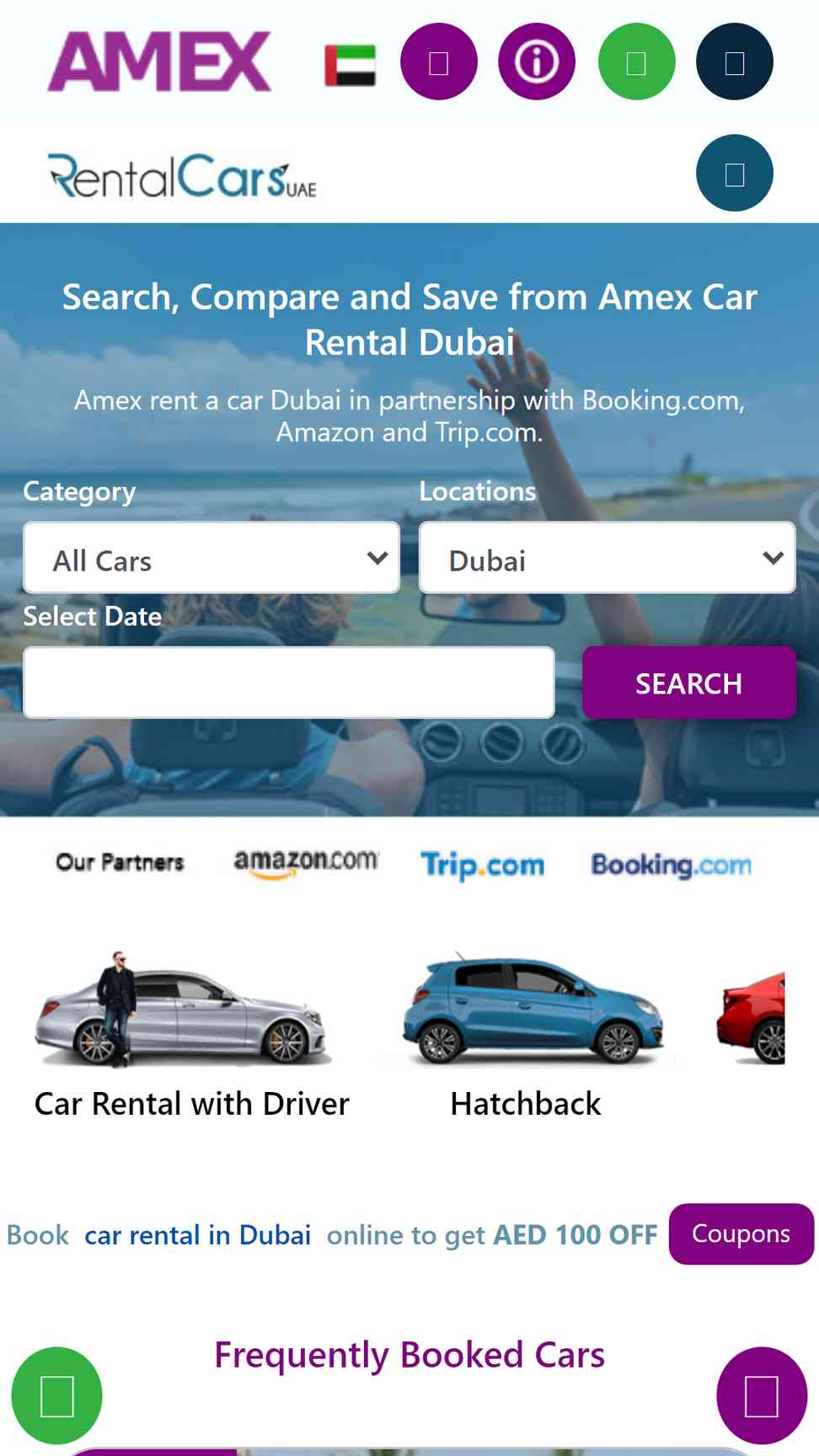Tap the purple info icon in header
This screenshot has height=1456, width=819.
pyautogui.click(x=537, y=62)
